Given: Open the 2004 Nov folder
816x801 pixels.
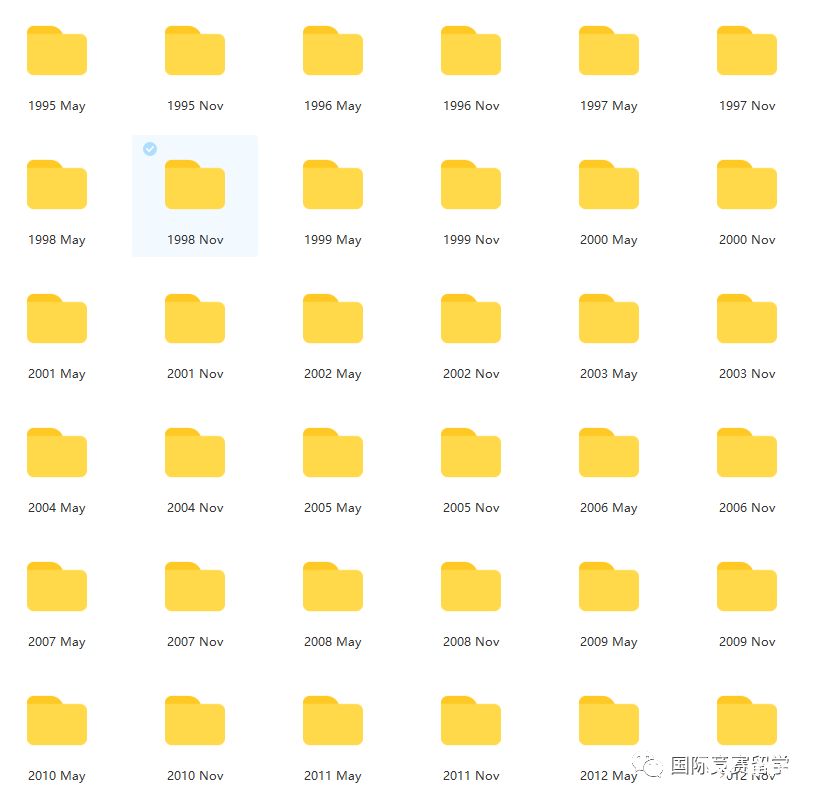Looking at the screenshot, I should pyautogui.click(x=195, y=454).
